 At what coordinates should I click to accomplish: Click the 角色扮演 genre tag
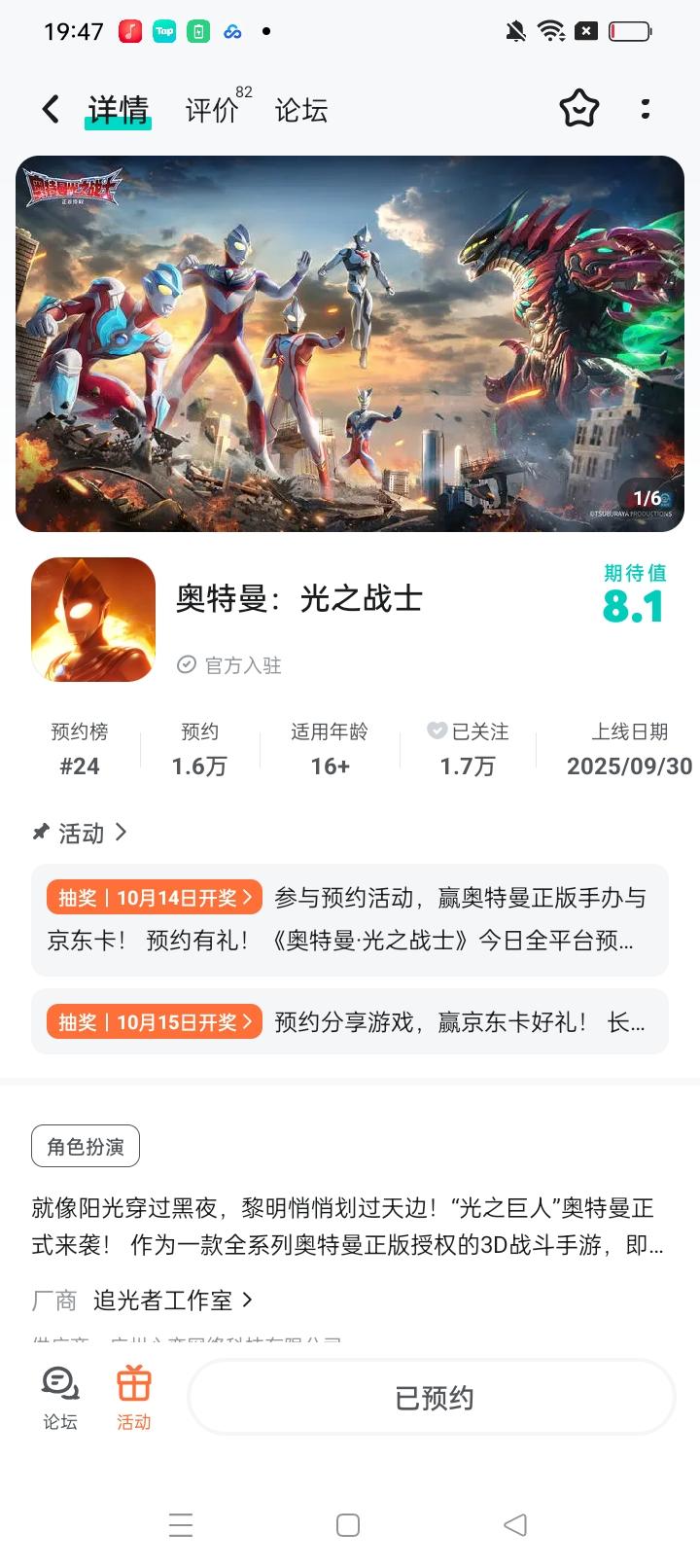[x=86, y=1146]
